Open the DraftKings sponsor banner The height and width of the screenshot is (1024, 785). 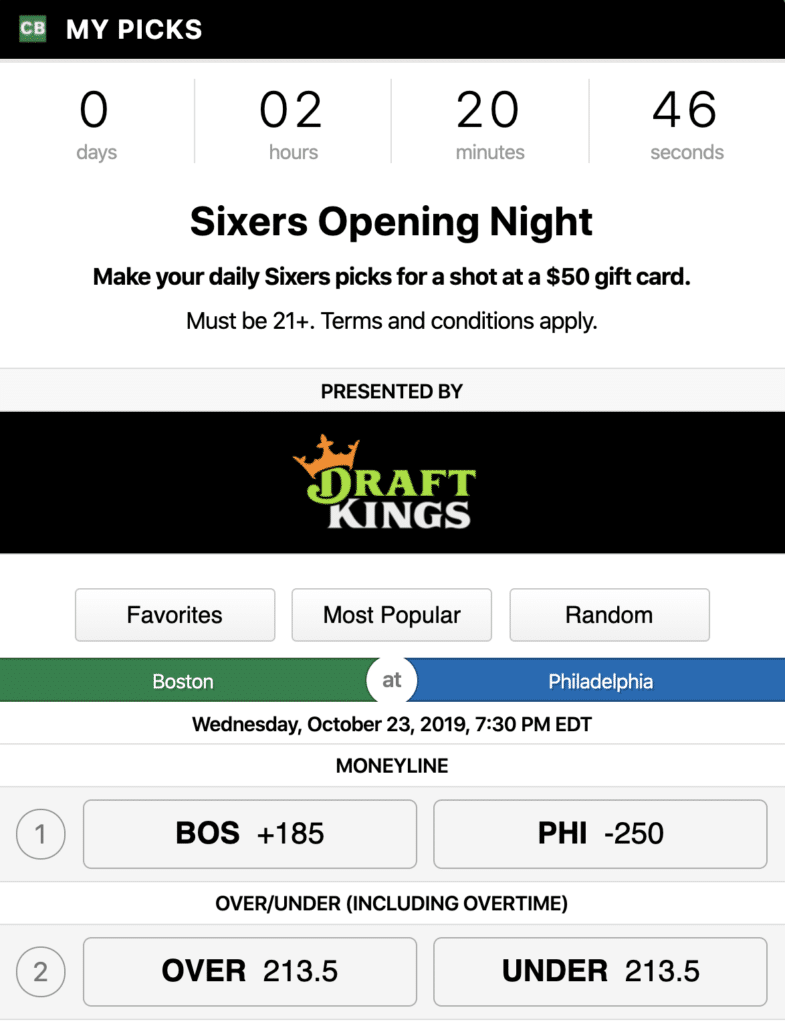[x=392, y=482]
